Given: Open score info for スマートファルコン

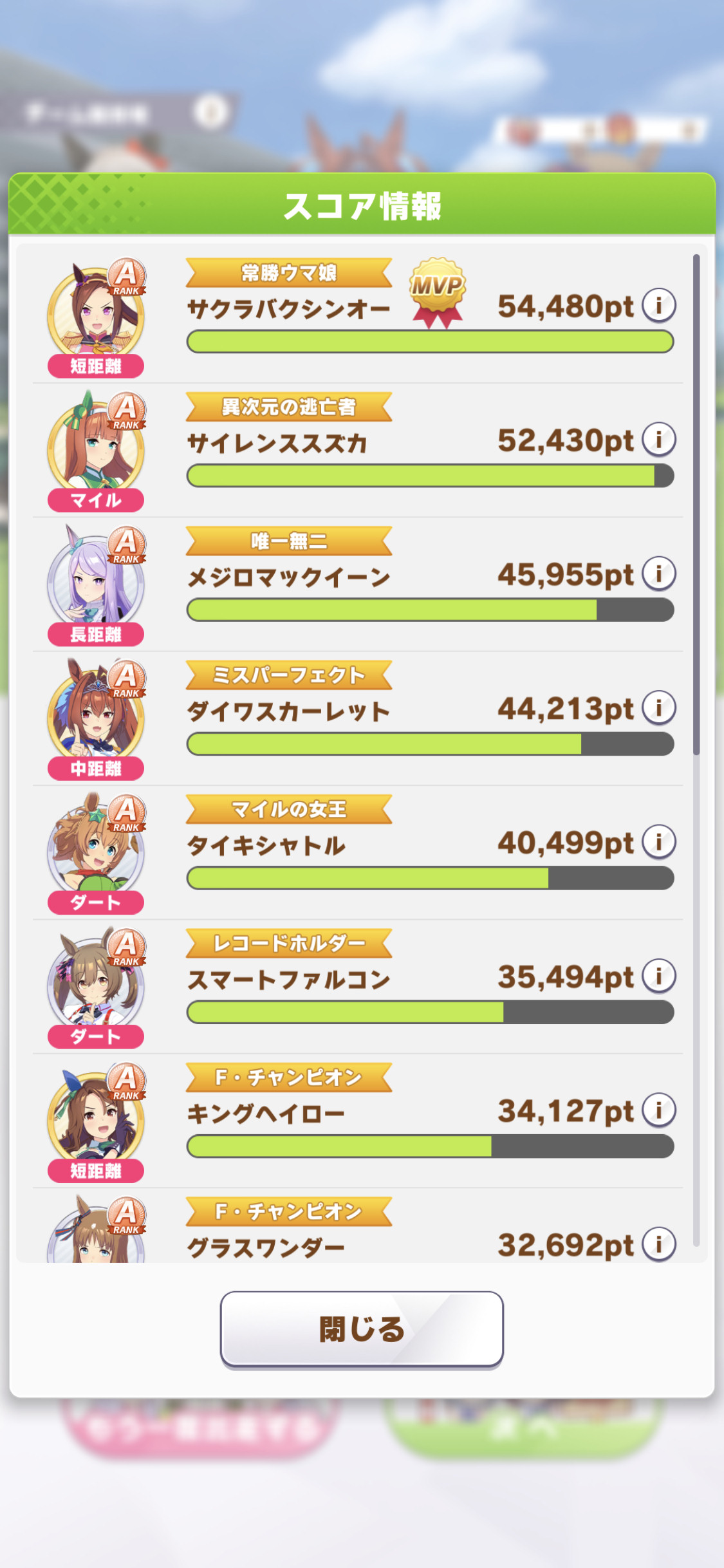Looking at the screenshot, I should click(659, 976).
